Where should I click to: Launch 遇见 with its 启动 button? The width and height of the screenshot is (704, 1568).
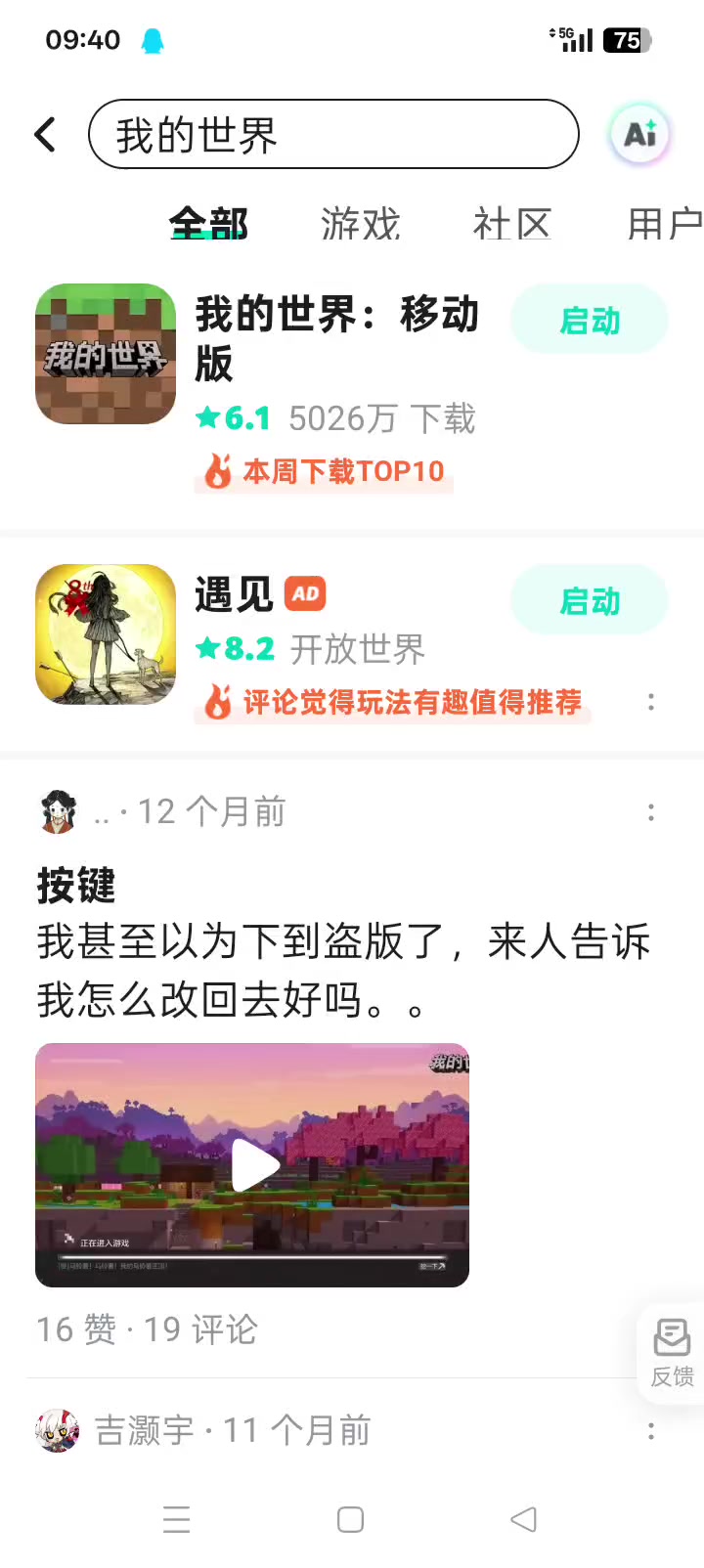pyautogui.click(x=590, y=600)
